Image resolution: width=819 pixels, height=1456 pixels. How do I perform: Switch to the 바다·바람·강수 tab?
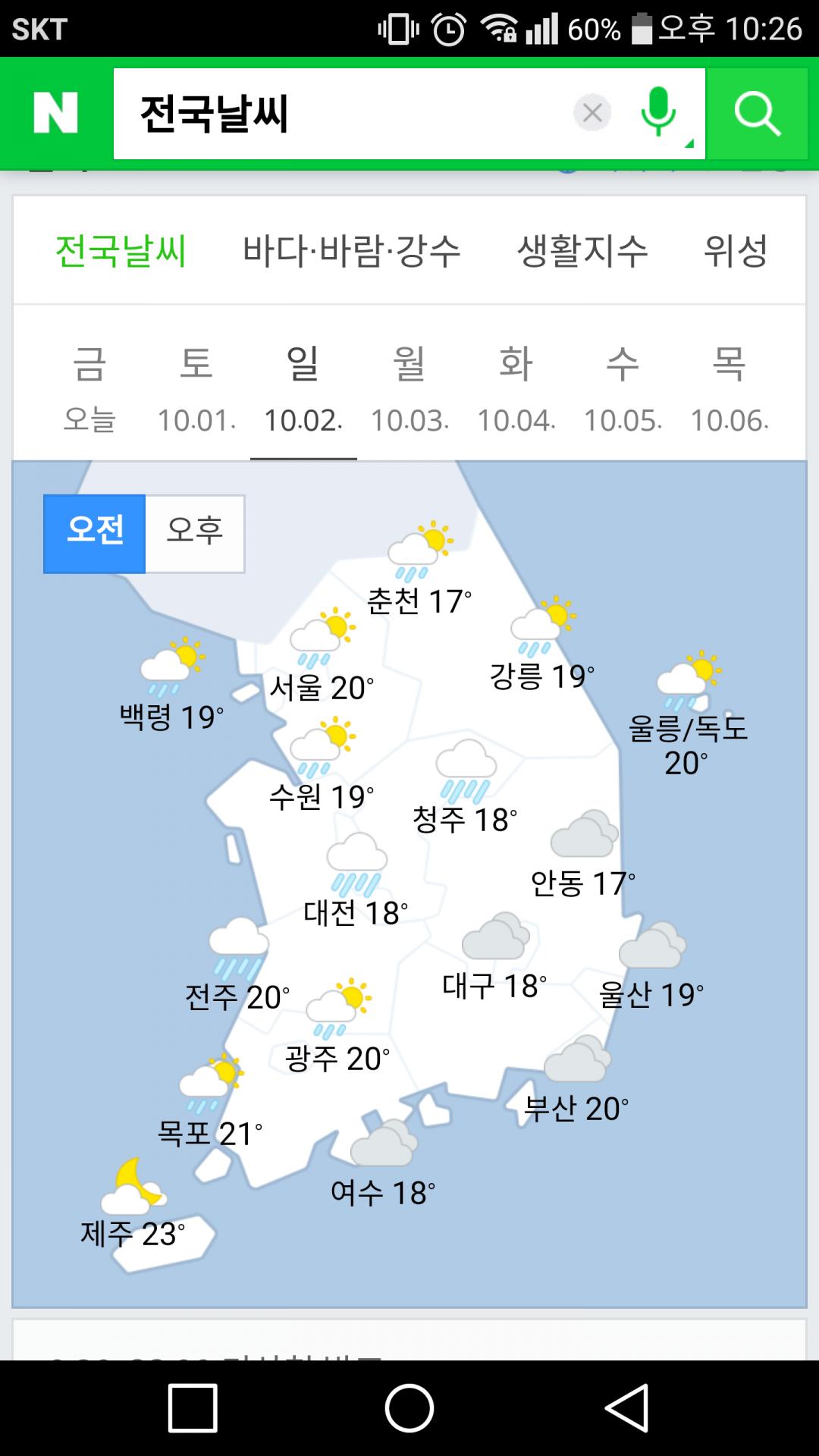pos(352,251)
